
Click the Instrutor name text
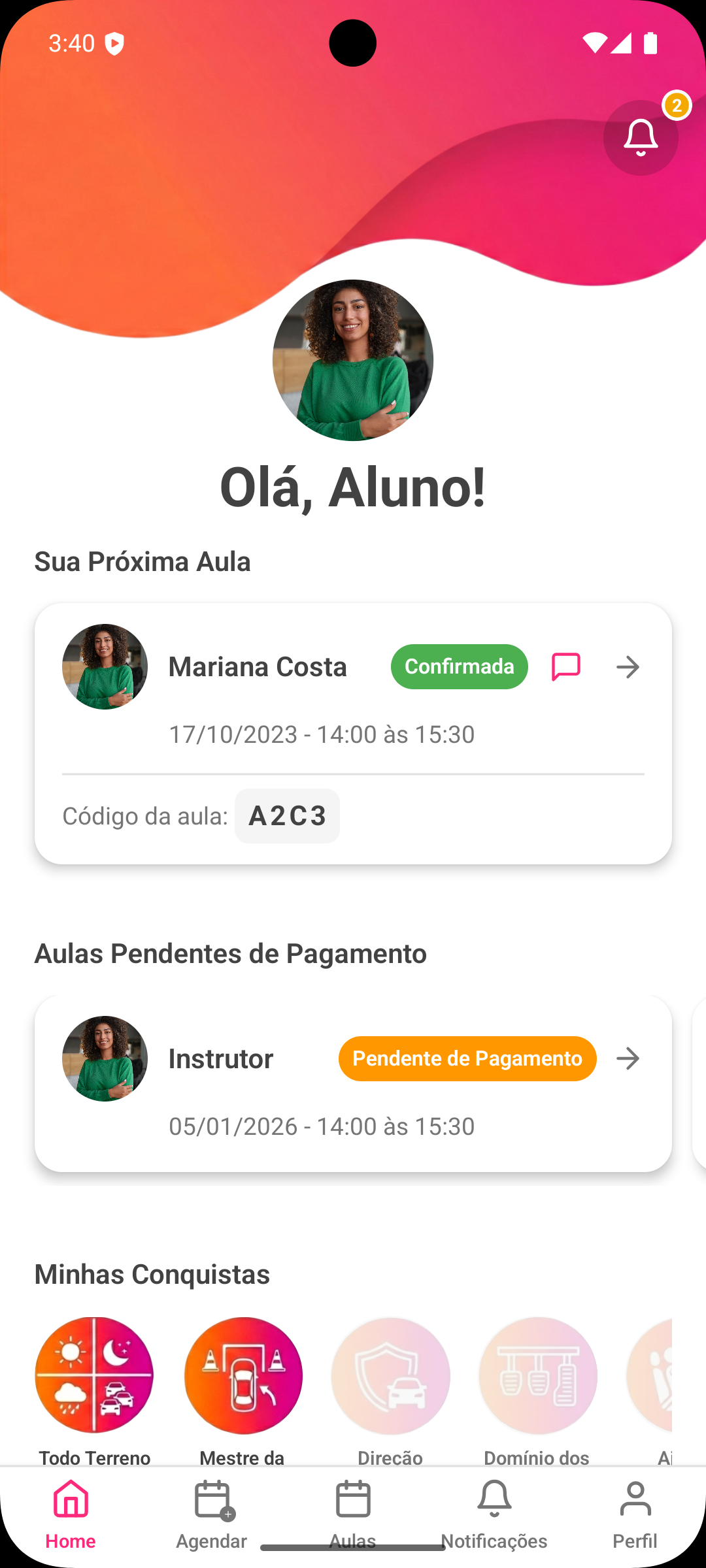[220, 1058]
